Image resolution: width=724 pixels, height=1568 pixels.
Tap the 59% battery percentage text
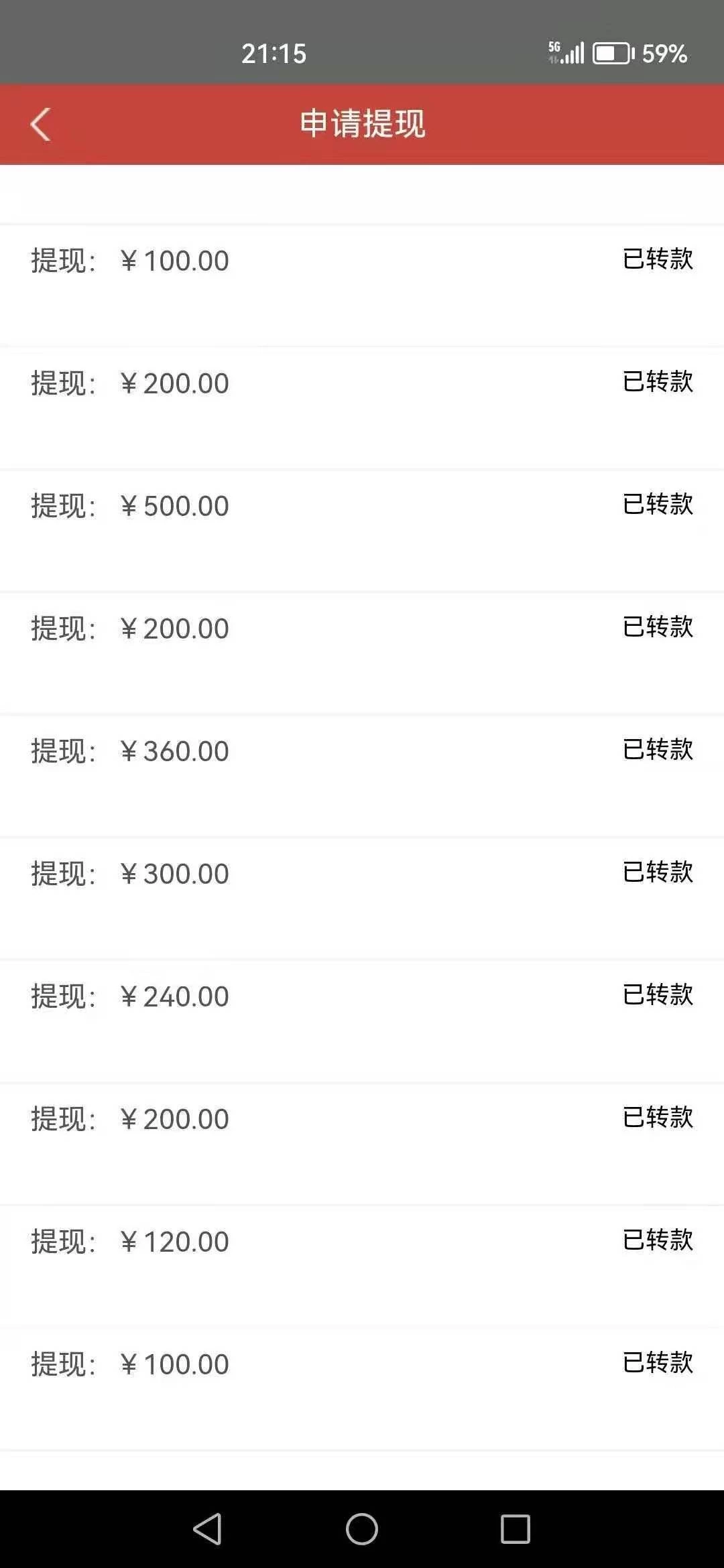pos(663,54)
